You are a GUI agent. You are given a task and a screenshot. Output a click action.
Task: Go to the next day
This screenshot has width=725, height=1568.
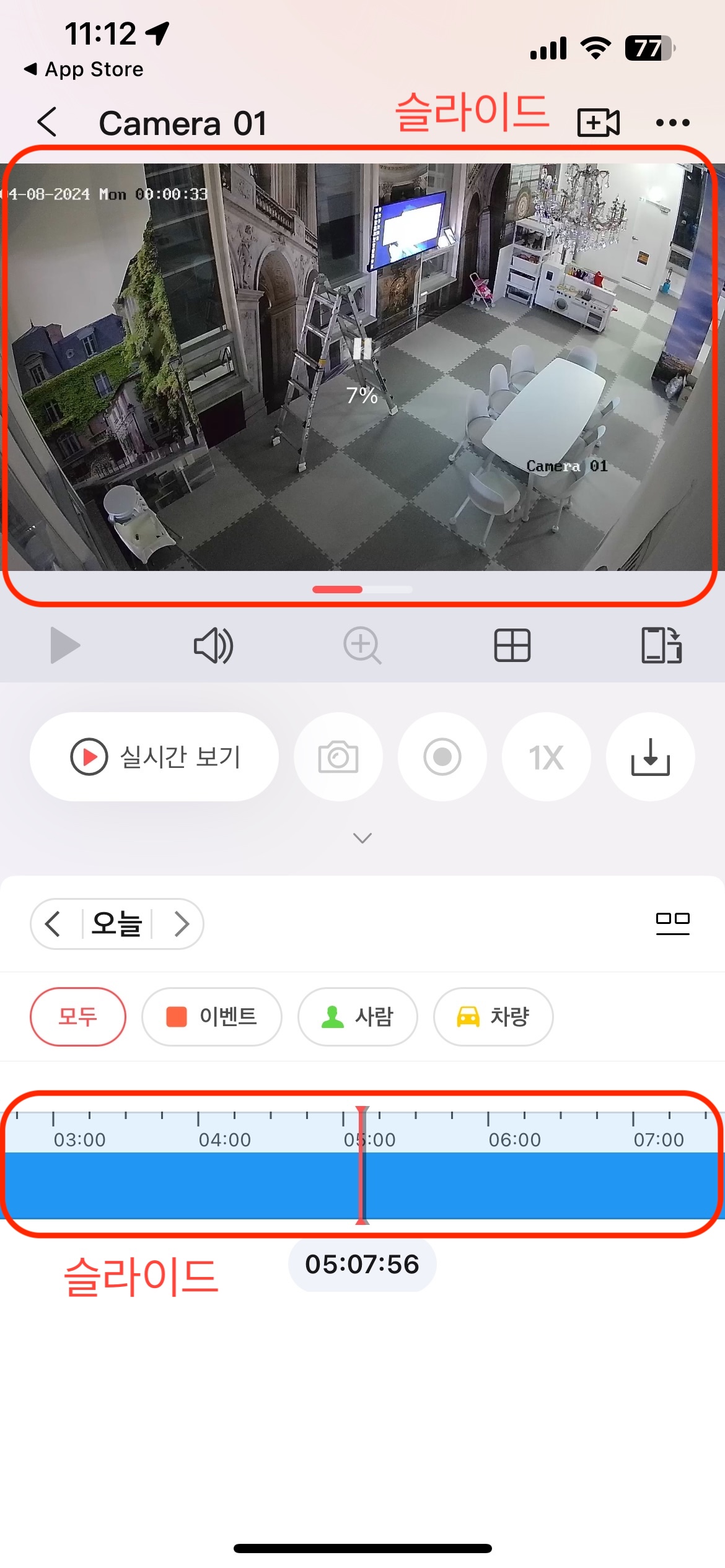click(x=181, y=924)
